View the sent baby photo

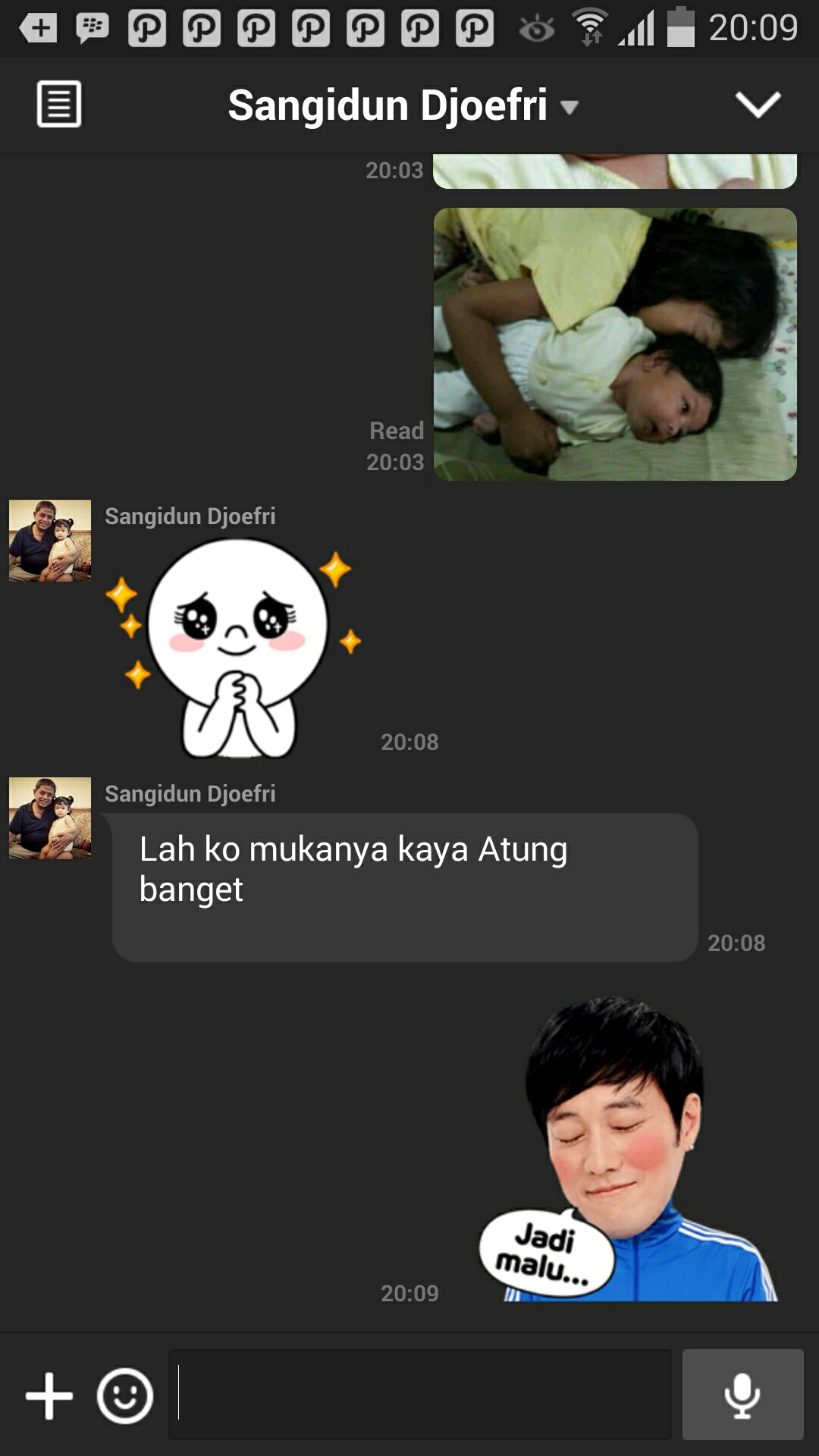(614, 344)
